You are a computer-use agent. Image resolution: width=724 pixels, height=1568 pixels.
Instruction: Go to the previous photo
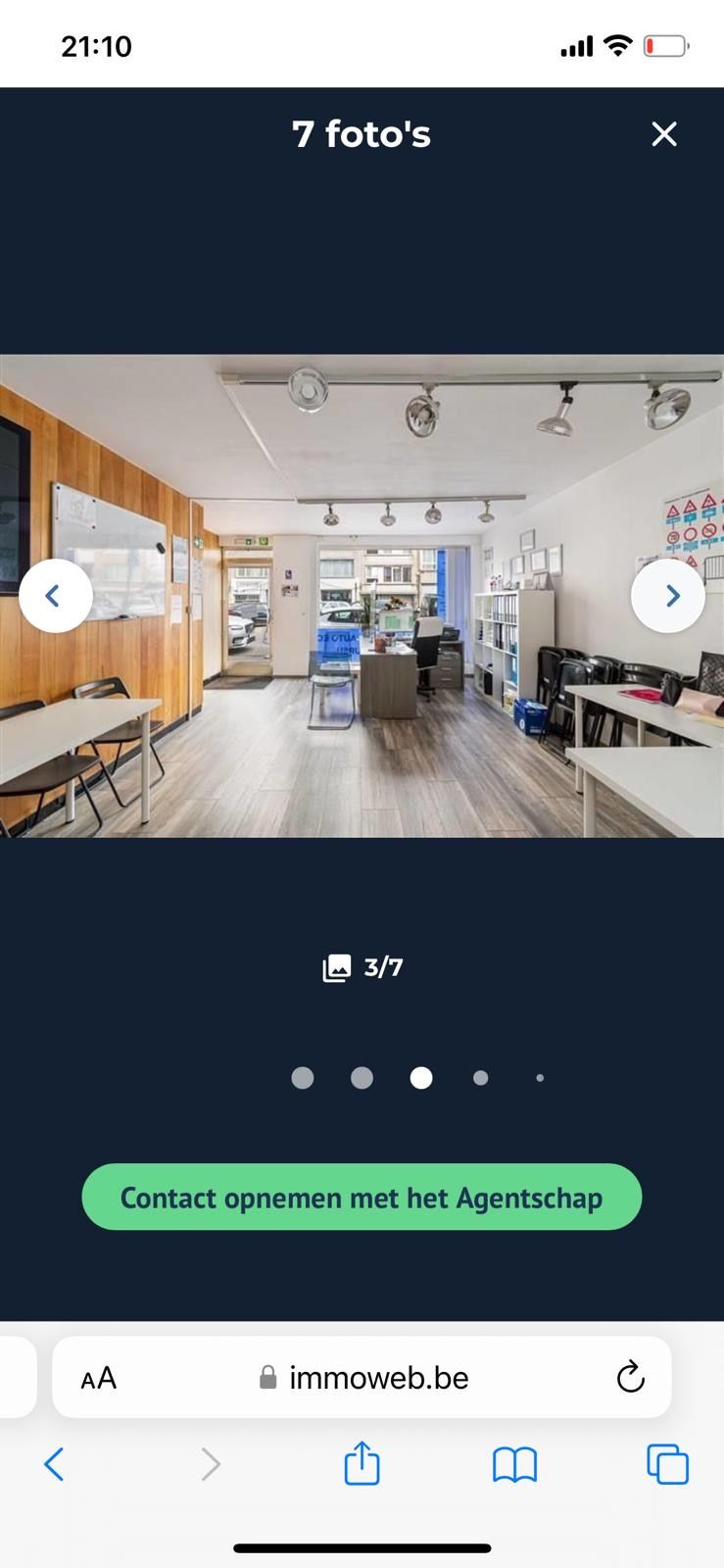tap(56, 596)
